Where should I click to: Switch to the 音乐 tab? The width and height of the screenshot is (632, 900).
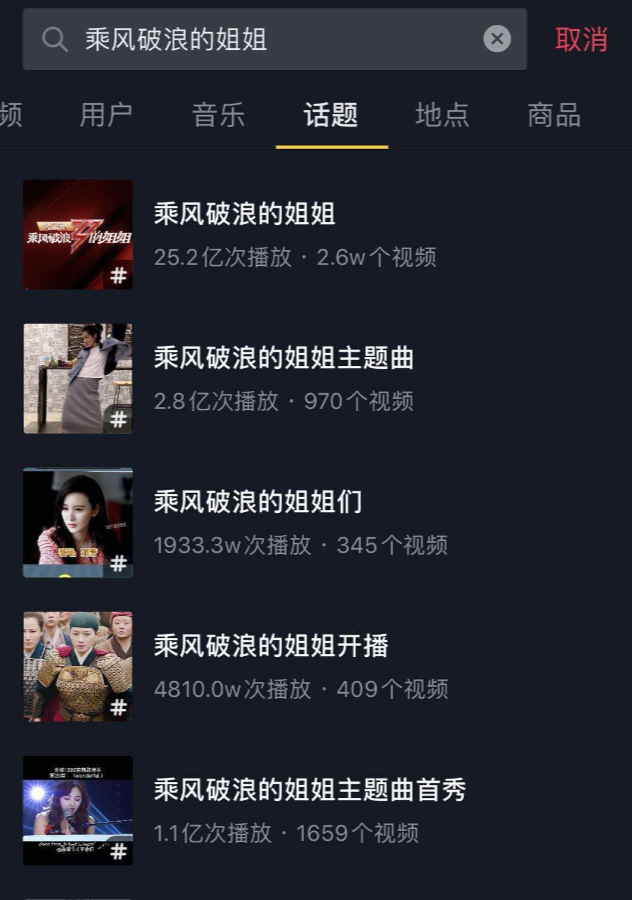pos(218,115)
